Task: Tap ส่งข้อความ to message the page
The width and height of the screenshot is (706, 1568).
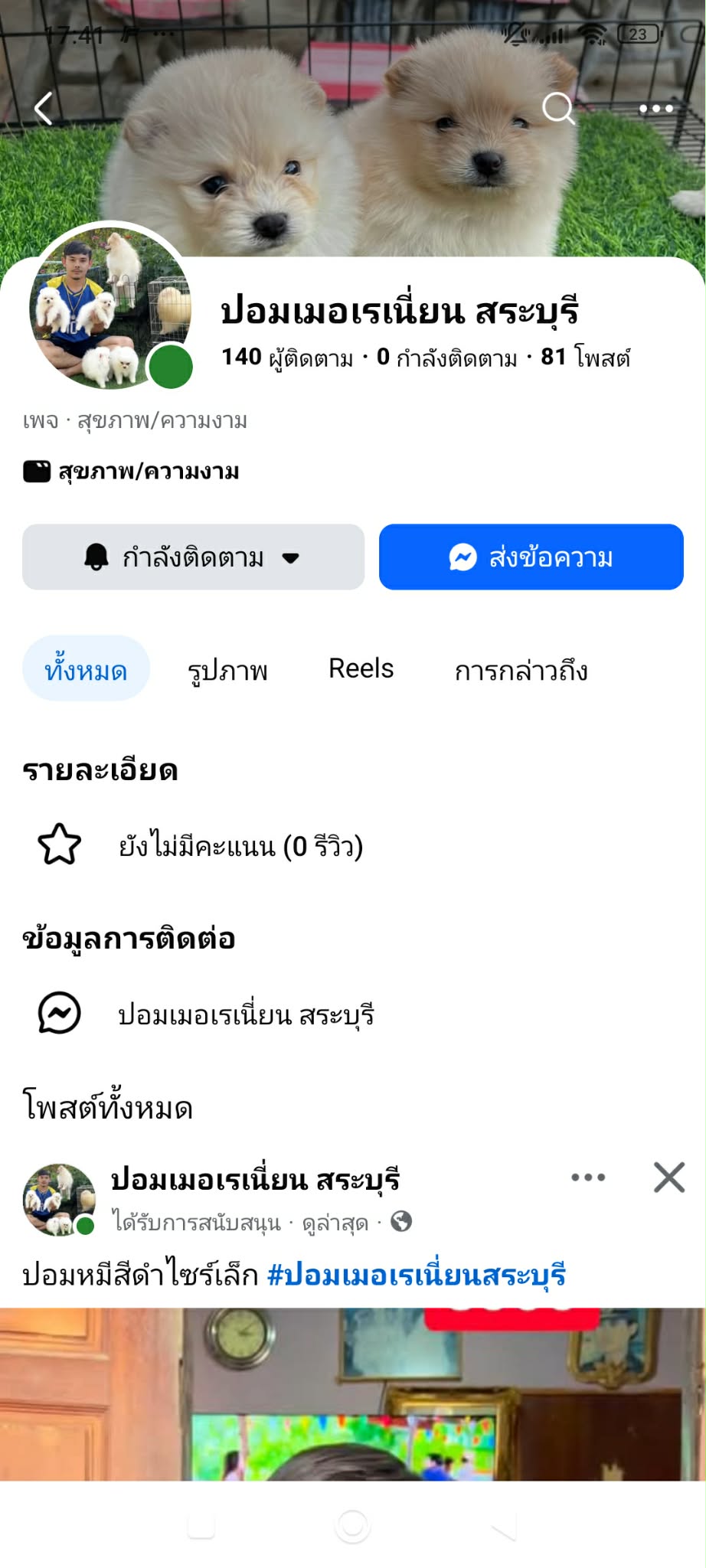Action: tap(531, 557)
